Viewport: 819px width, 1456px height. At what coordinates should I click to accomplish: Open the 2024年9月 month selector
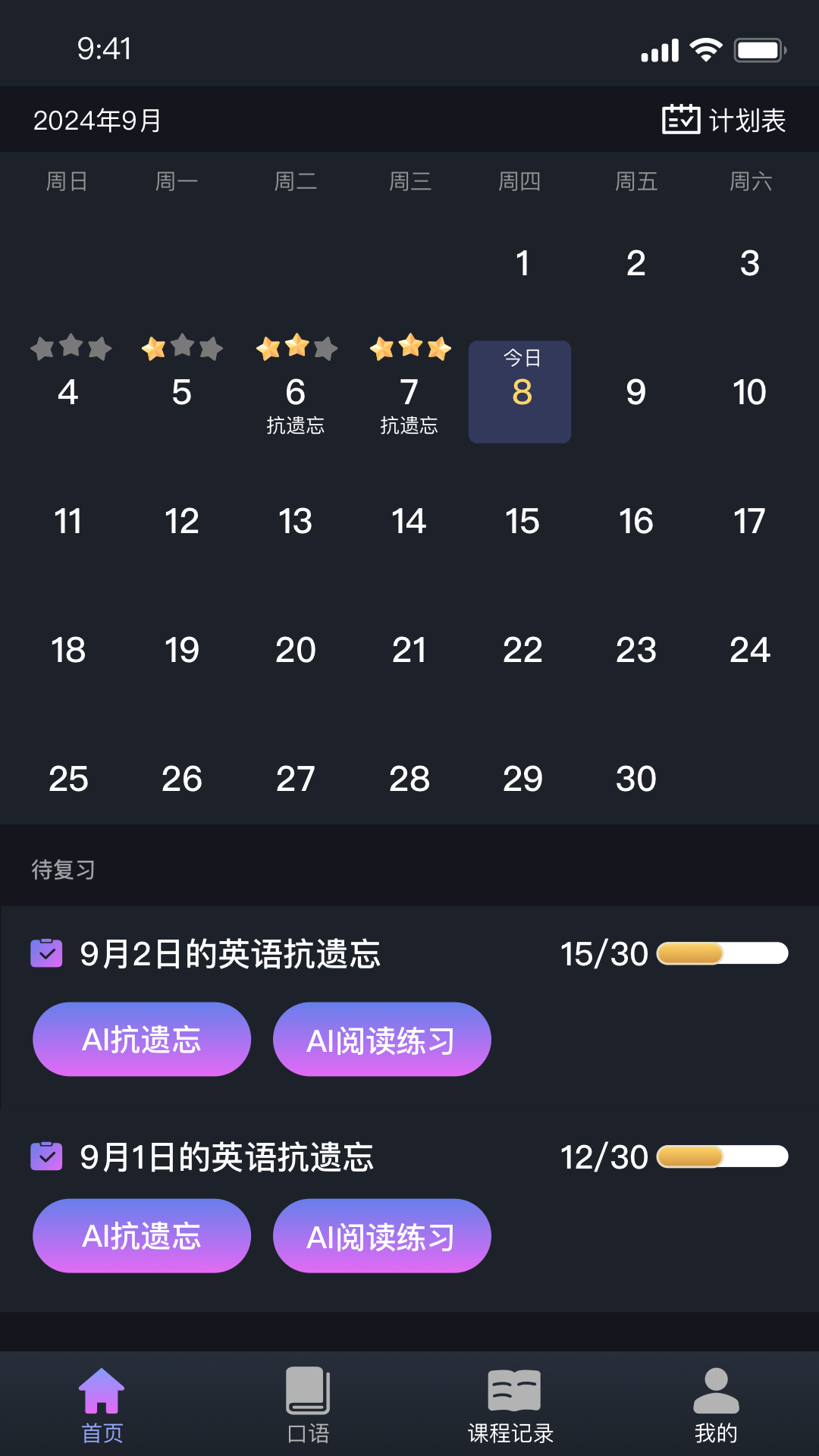(x=96, y=119)
